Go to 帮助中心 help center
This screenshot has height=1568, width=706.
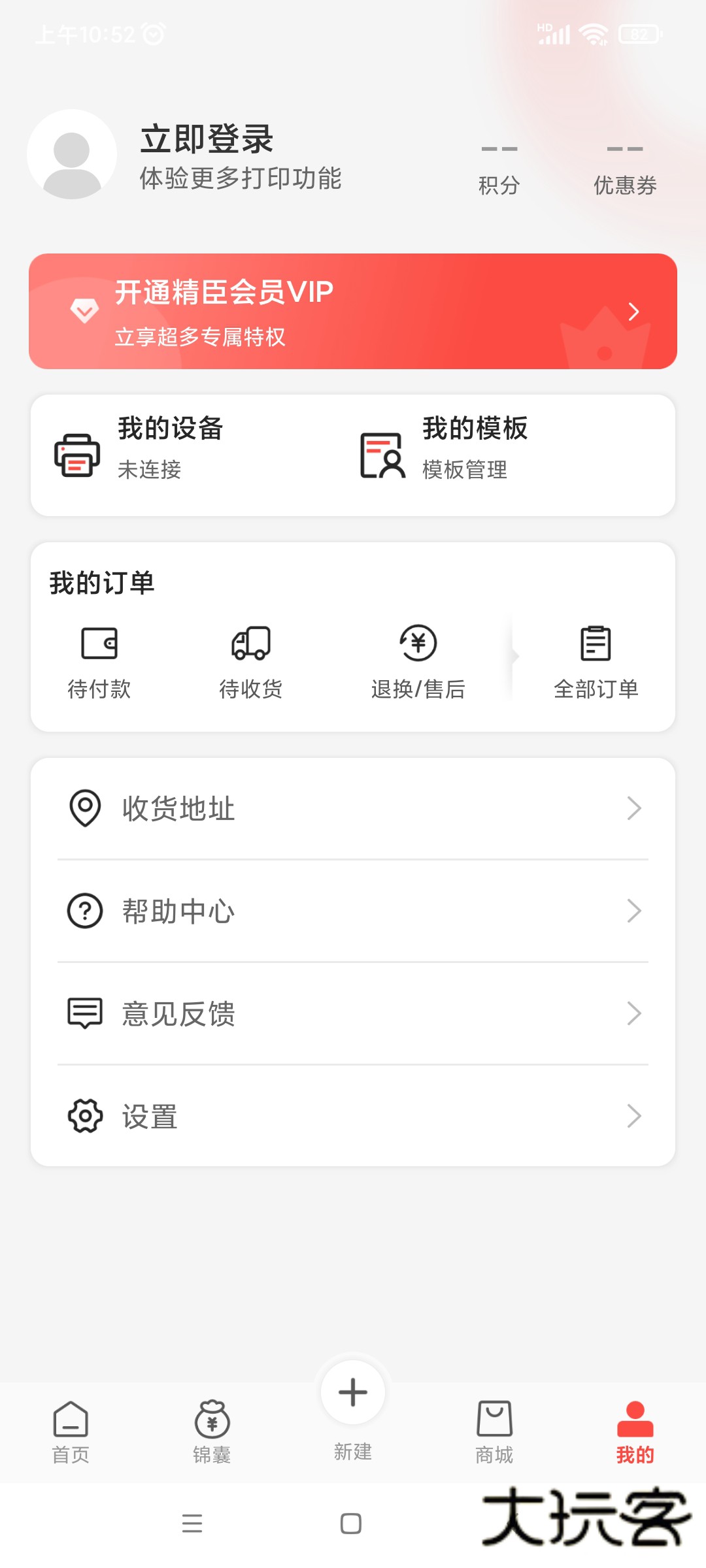(x=353, y=911)
